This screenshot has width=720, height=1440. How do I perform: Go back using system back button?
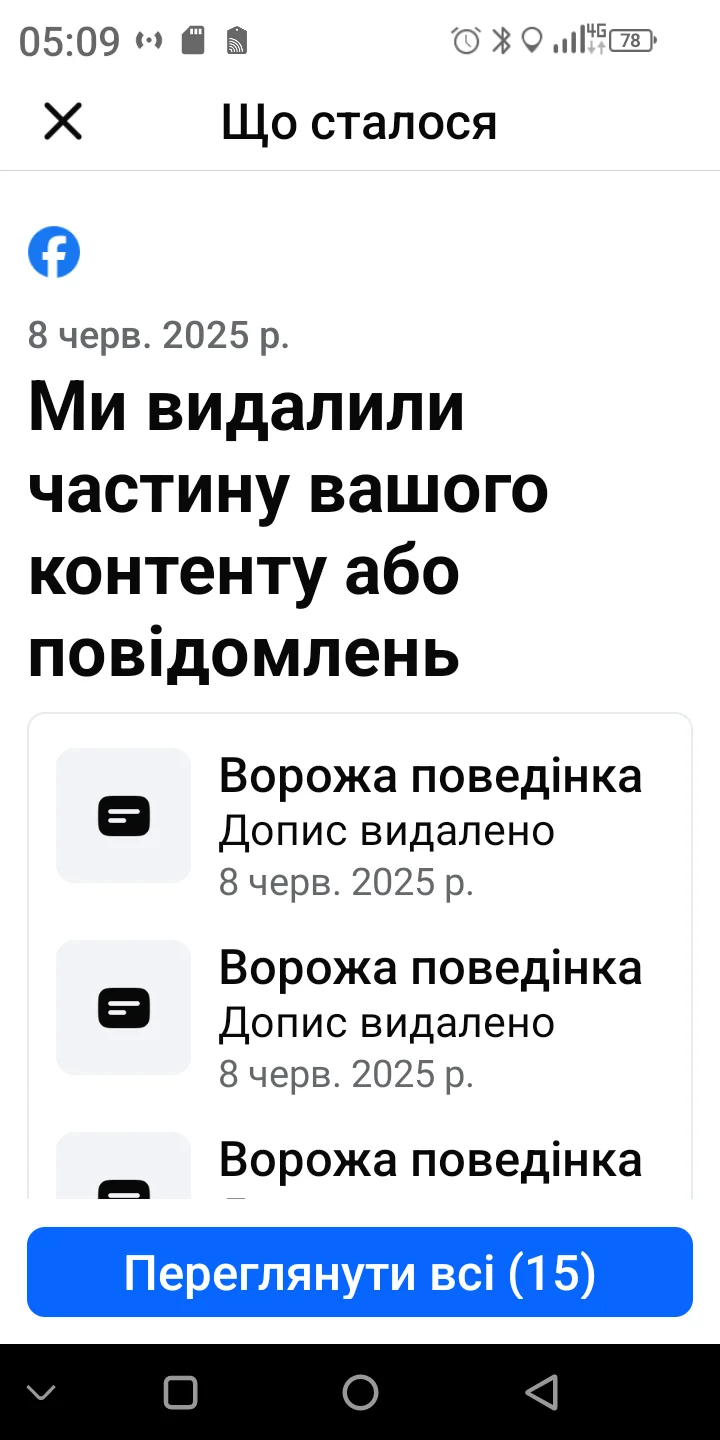540,1392
